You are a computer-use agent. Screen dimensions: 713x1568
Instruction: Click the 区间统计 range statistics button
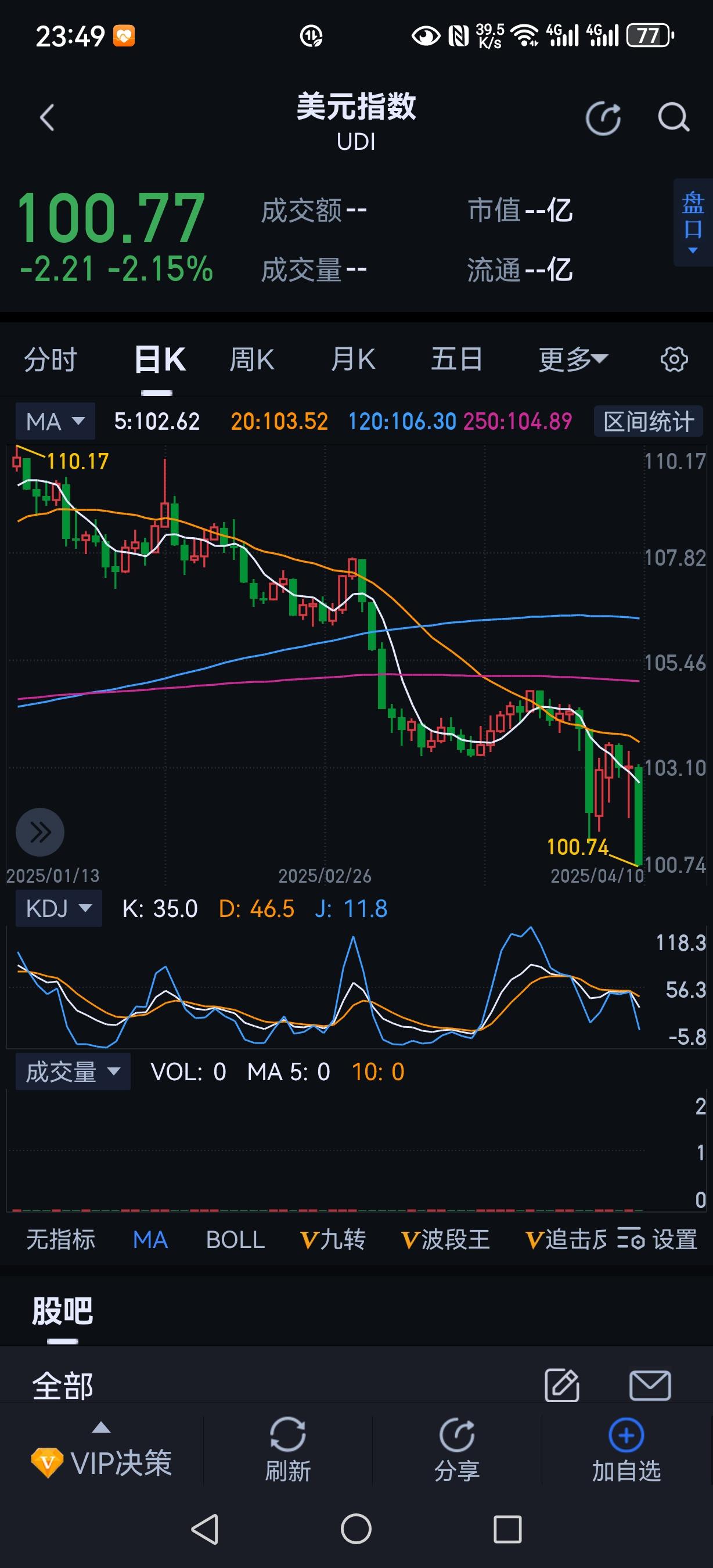coord(647,420)
